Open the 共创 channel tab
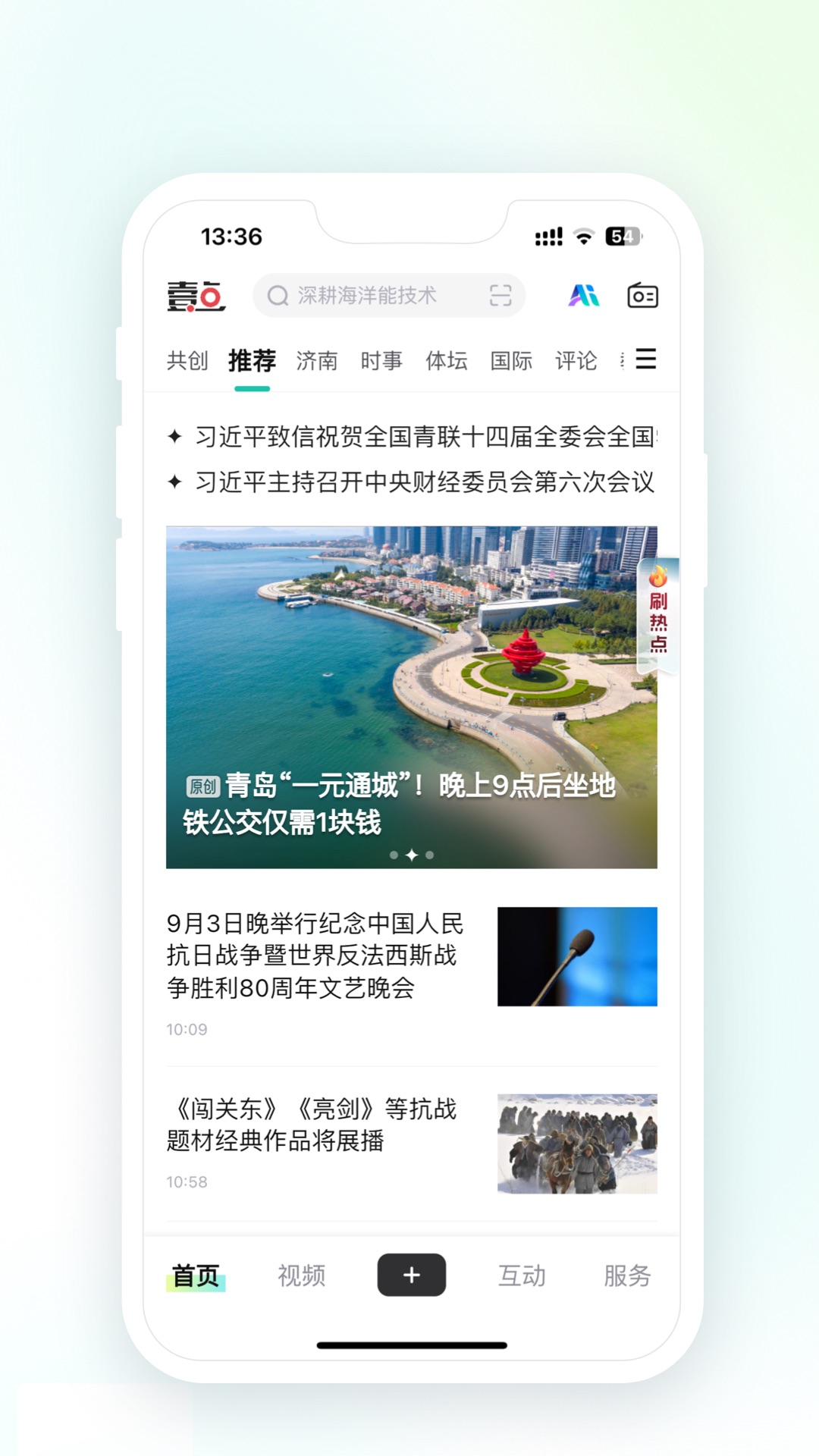819x1456 pixels. click(187, 361)
